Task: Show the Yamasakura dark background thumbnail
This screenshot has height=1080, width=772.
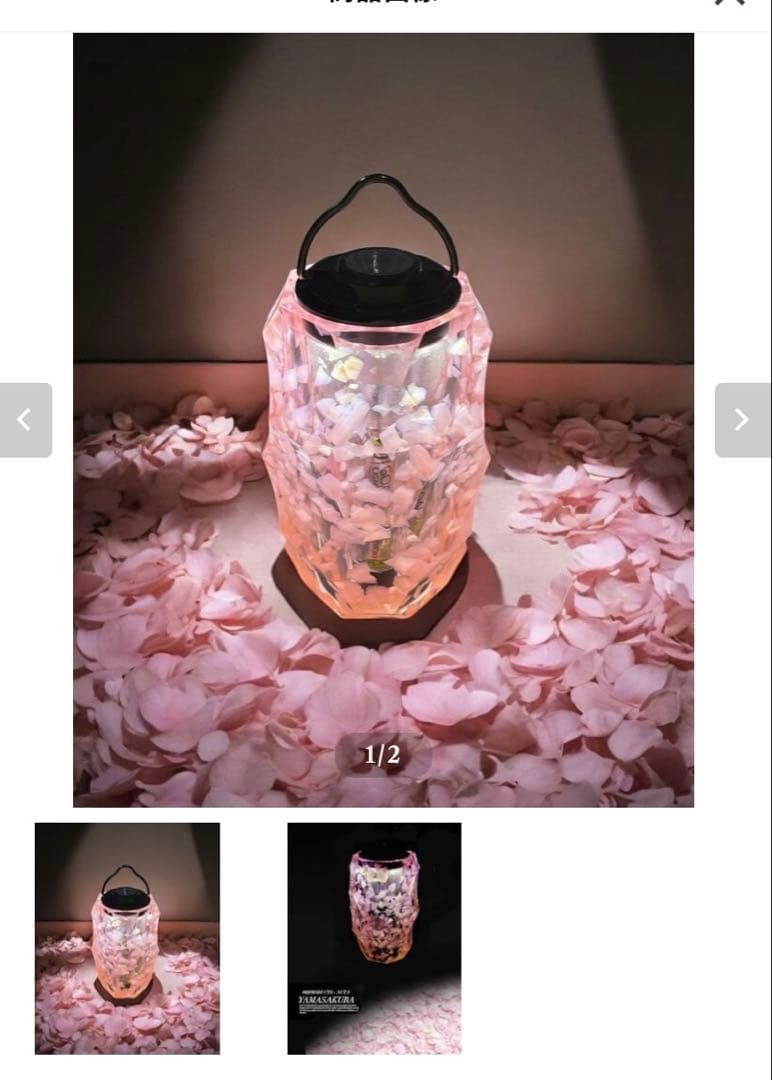Action: coord(374,938)
